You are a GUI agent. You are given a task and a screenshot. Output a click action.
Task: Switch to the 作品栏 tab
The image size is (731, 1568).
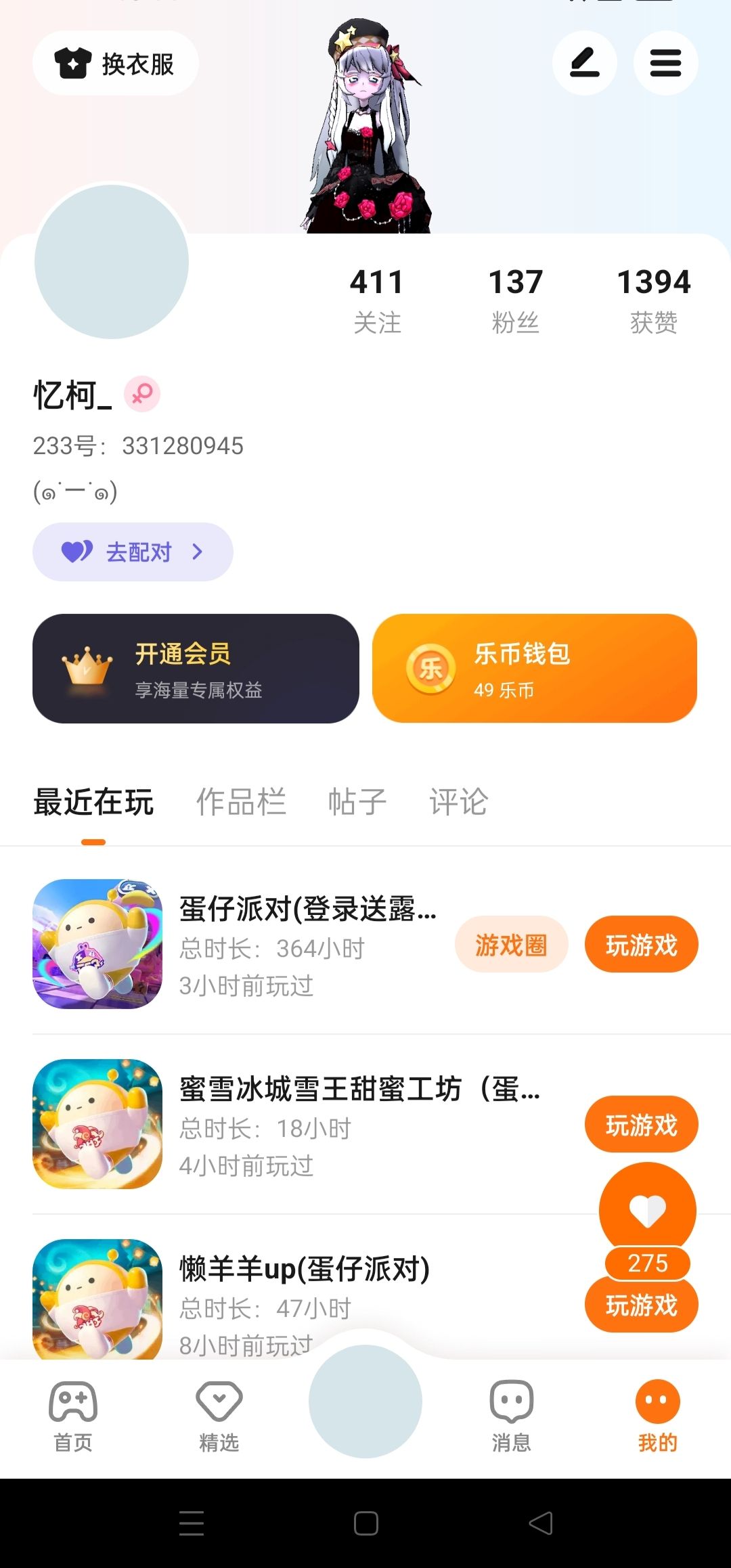pyautogui.click(x=241, y=802)
